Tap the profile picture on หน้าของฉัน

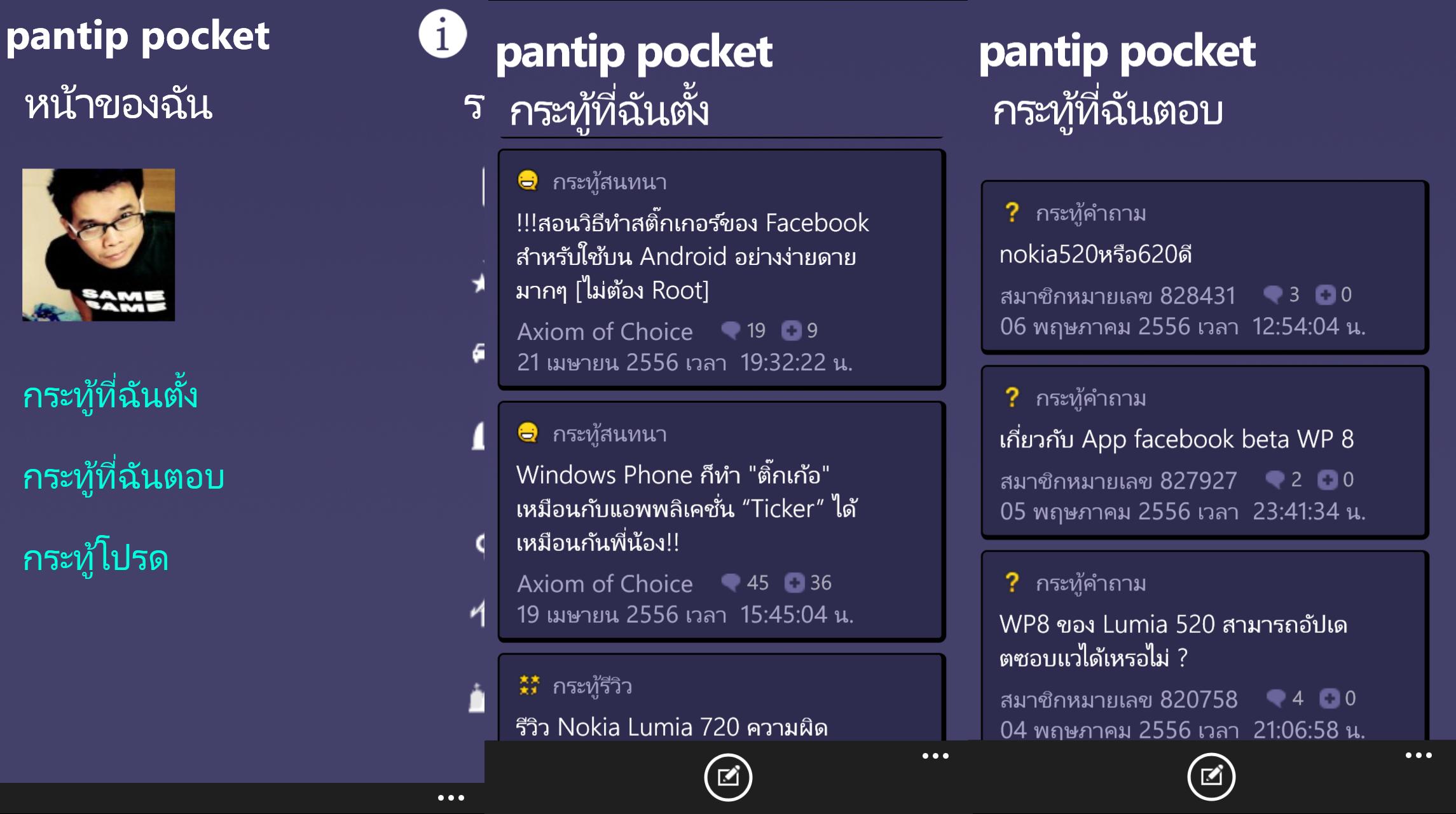(99, 245)
